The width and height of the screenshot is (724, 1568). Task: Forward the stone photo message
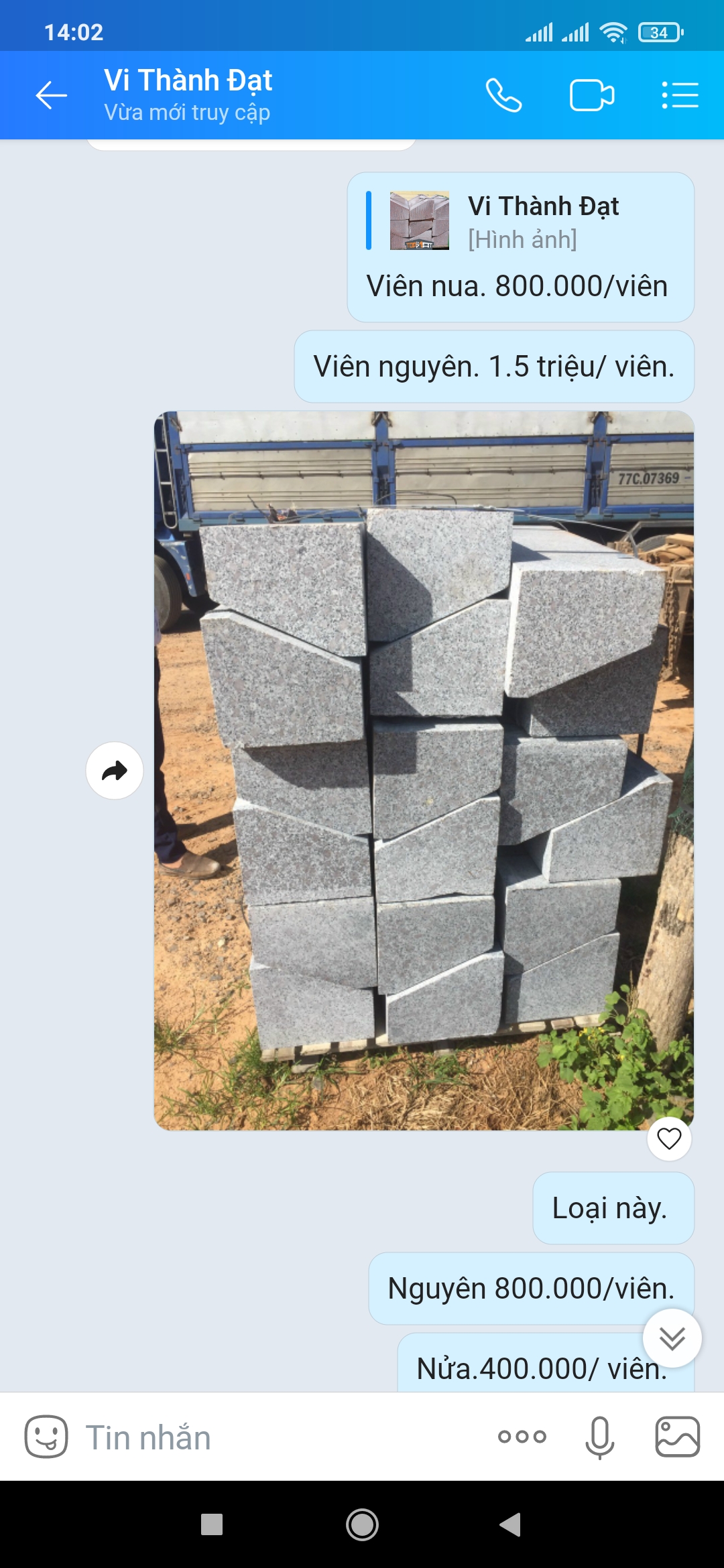[115, 771]
